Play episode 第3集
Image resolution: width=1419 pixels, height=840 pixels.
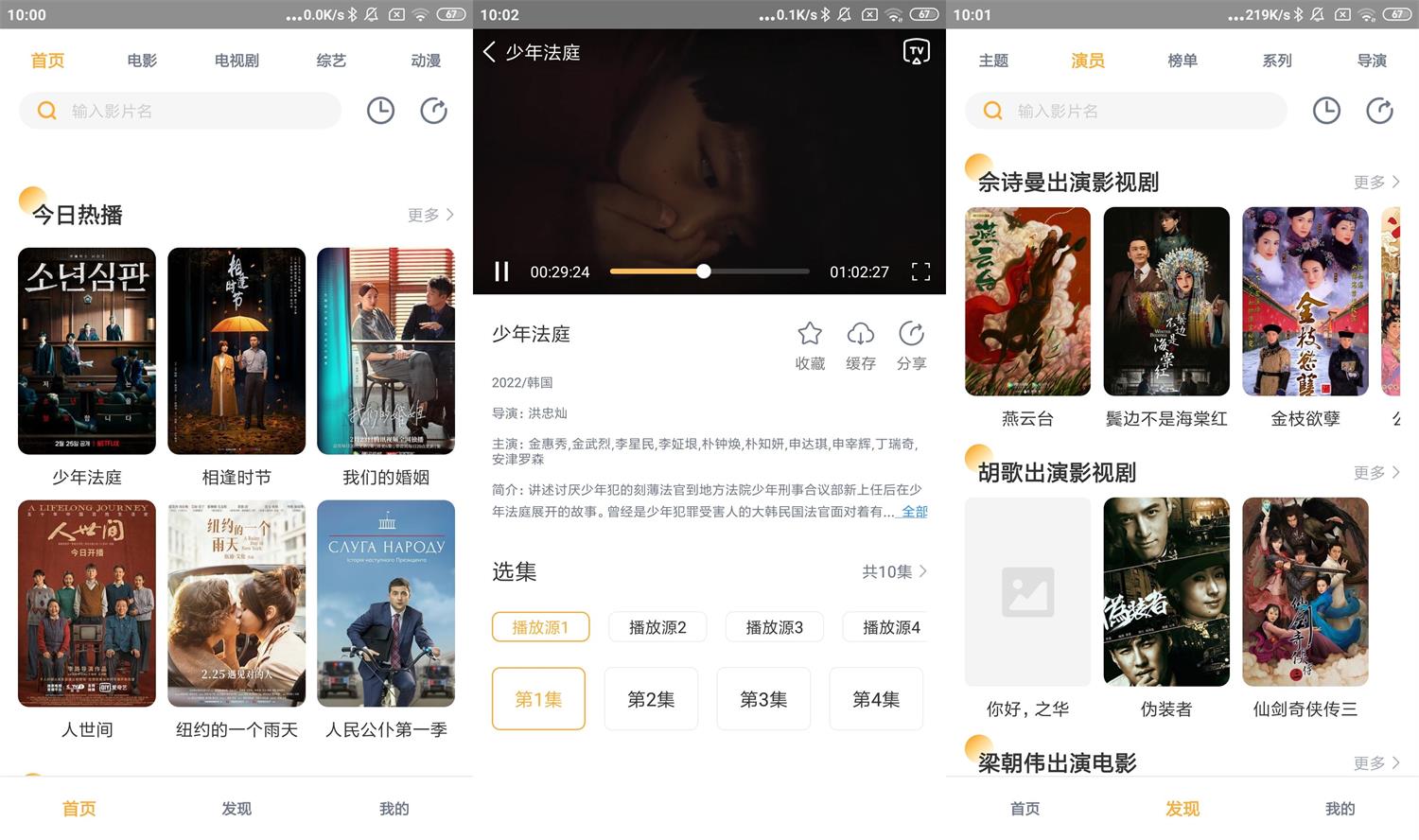[x=763, y=699]
